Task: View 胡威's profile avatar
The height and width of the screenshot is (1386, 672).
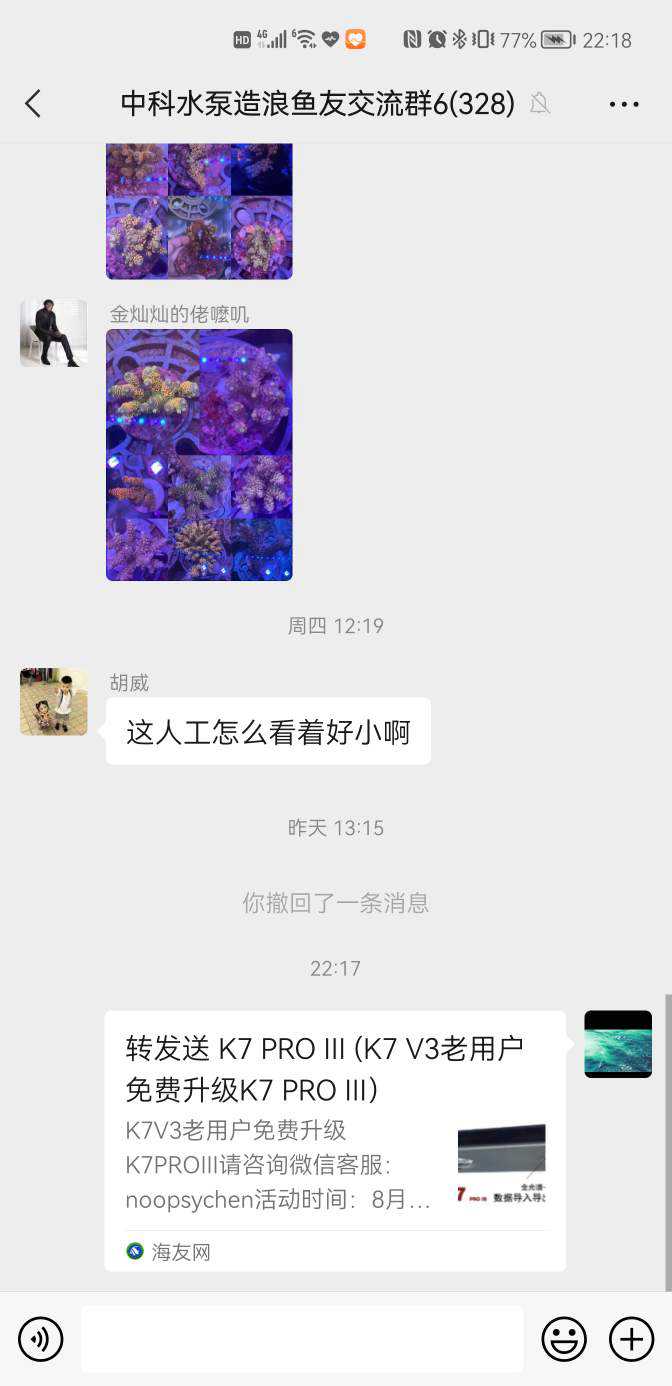Action: click(x=54, y=702)
